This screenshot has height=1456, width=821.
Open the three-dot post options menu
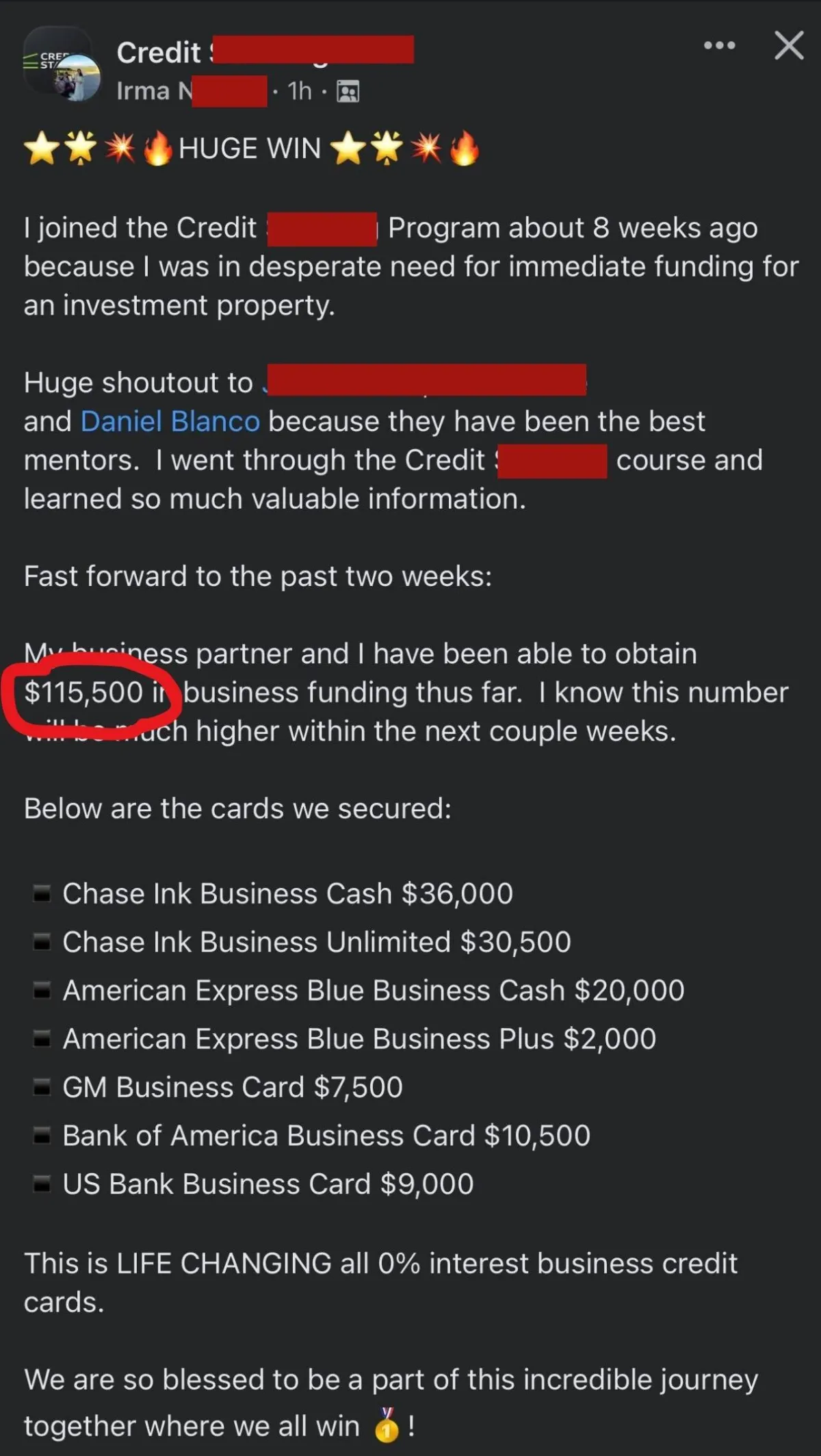pos(719,46)
